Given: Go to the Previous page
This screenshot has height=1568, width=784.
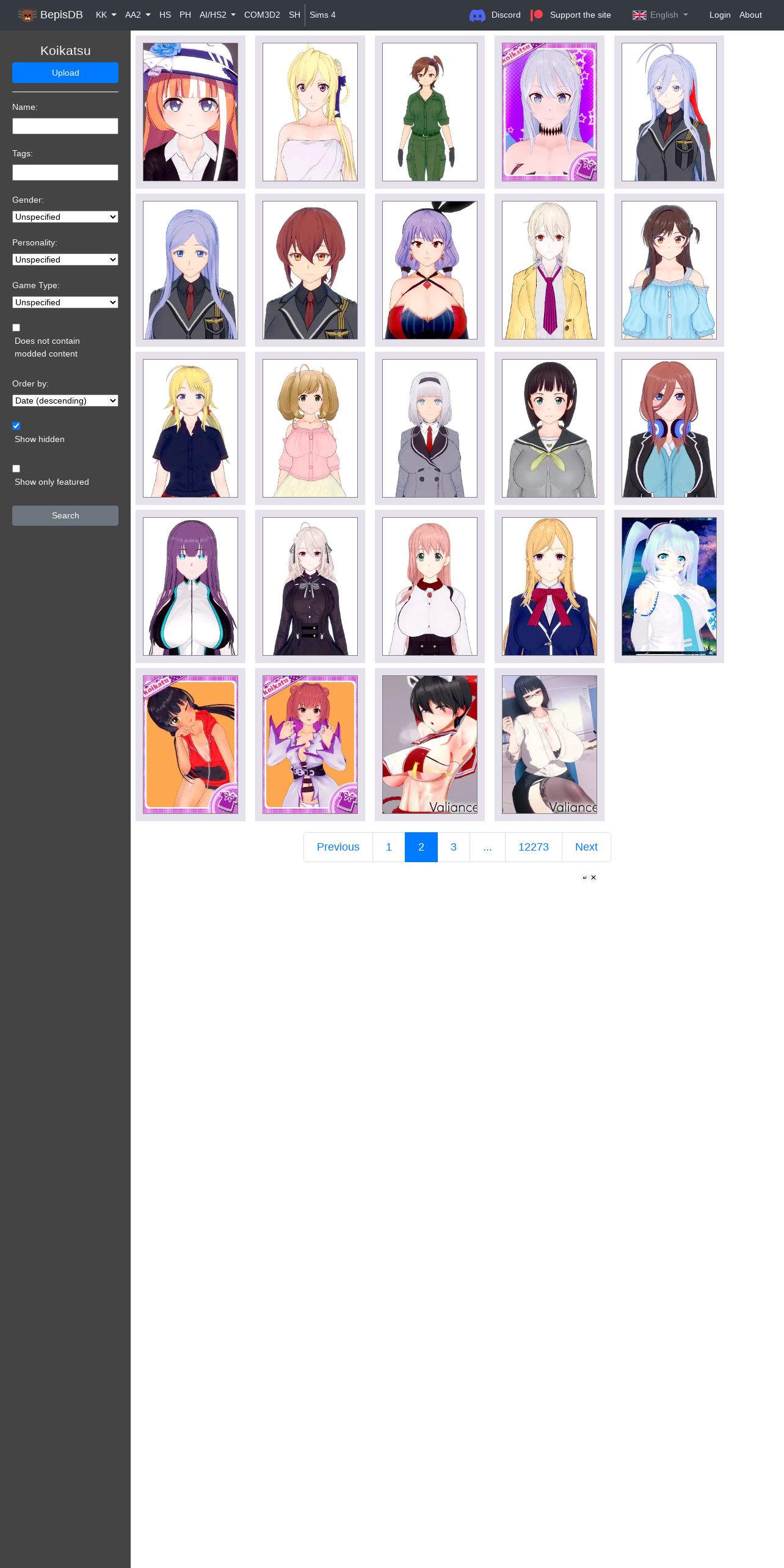Looking at the screenshot, I should click(338, 847).
